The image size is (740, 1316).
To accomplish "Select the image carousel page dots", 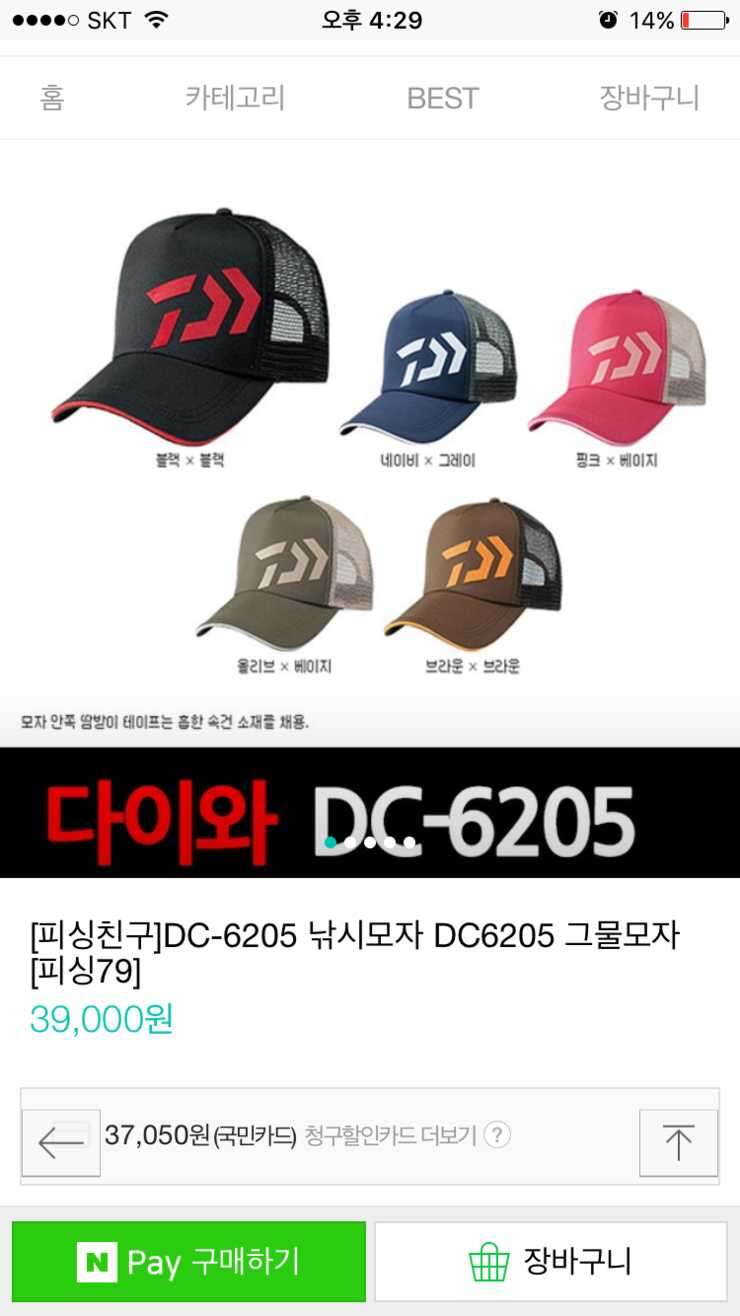I will point(370,843).
